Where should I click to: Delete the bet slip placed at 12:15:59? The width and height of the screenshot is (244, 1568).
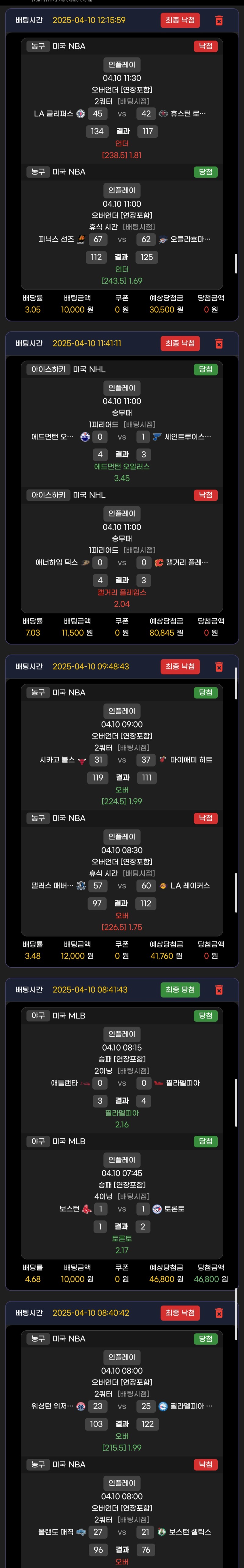(219, 21)
